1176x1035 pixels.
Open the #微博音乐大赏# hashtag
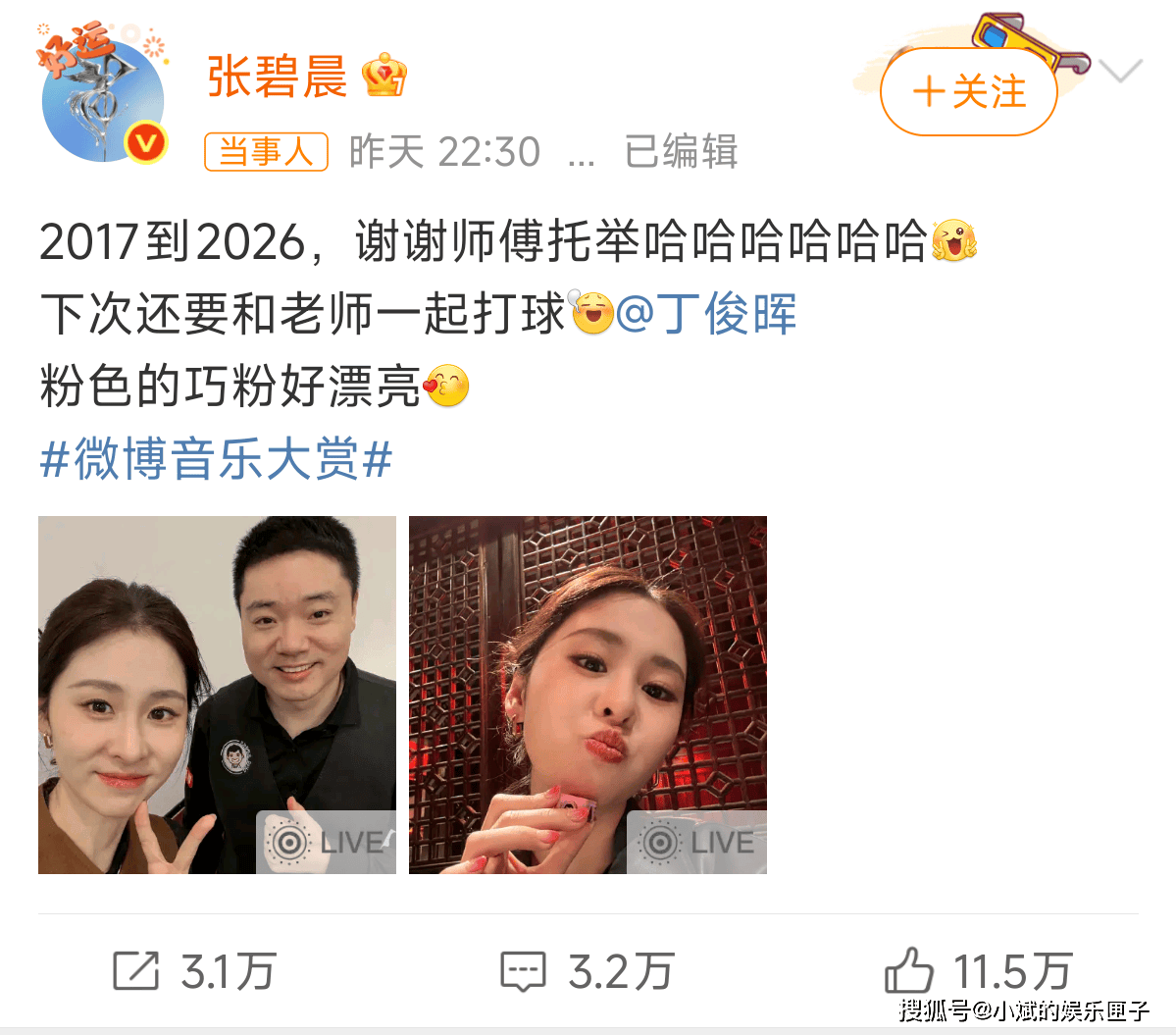pyautogui.click(x=216, y=459)
